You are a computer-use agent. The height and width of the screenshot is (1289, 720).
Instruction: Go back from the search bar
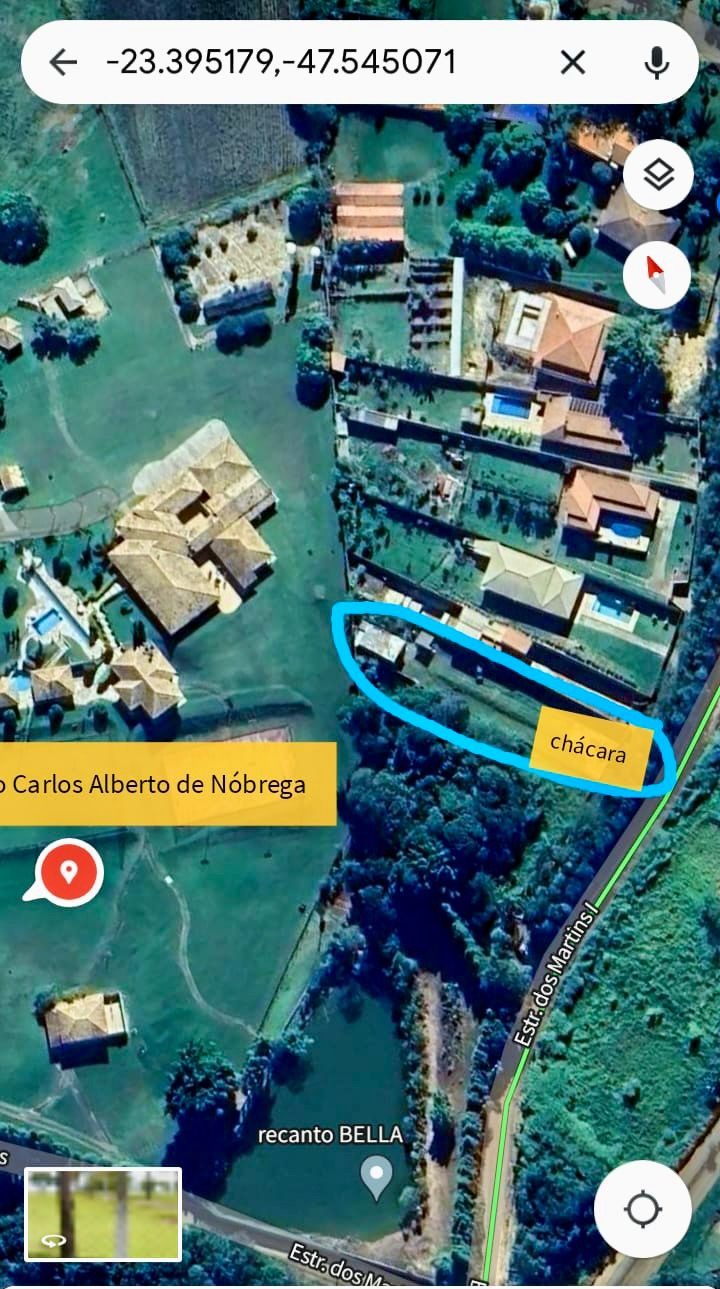(x=63, y=63)
